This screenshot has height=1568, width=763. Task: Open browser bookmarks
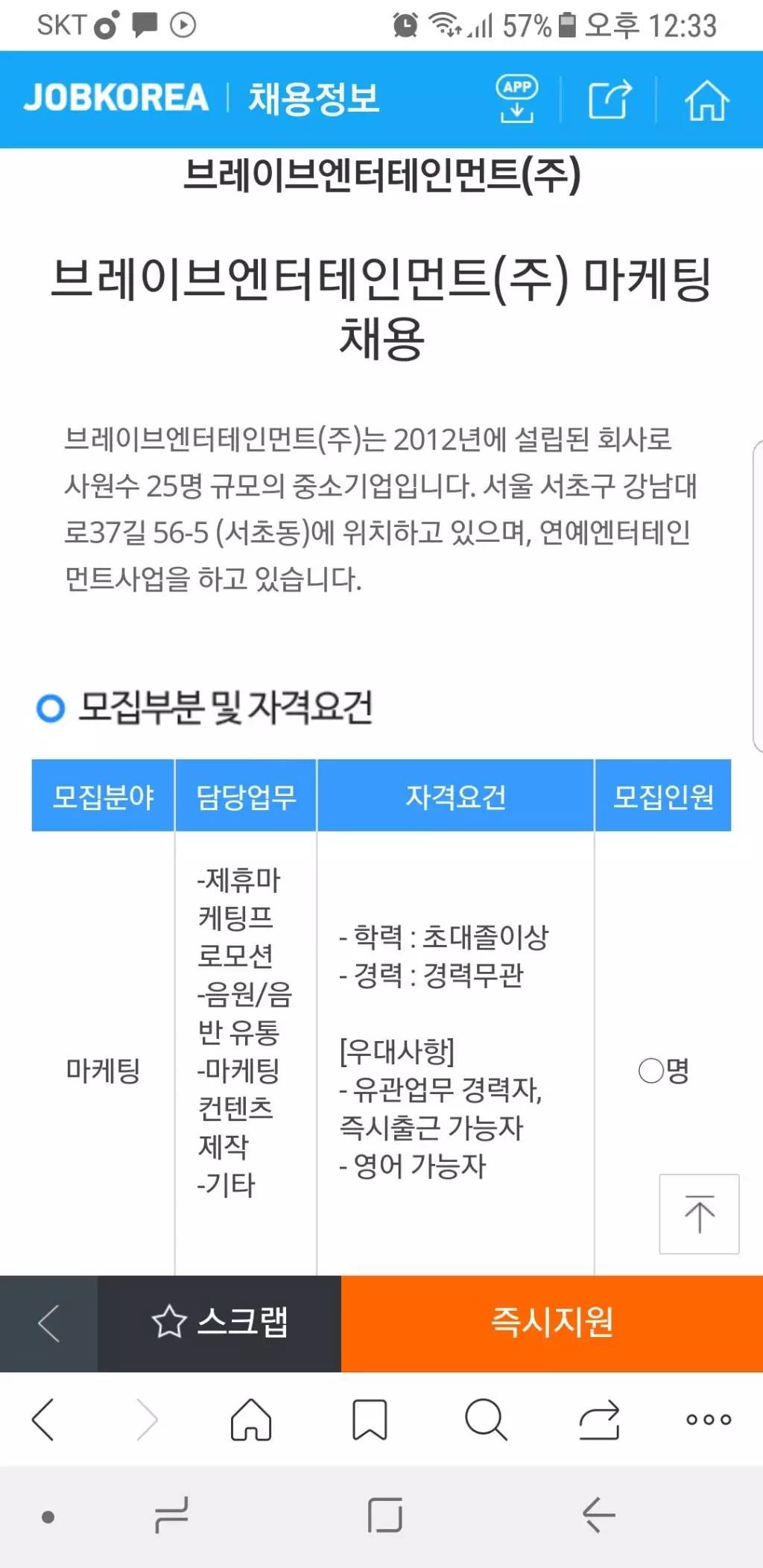pos(370,1419)
